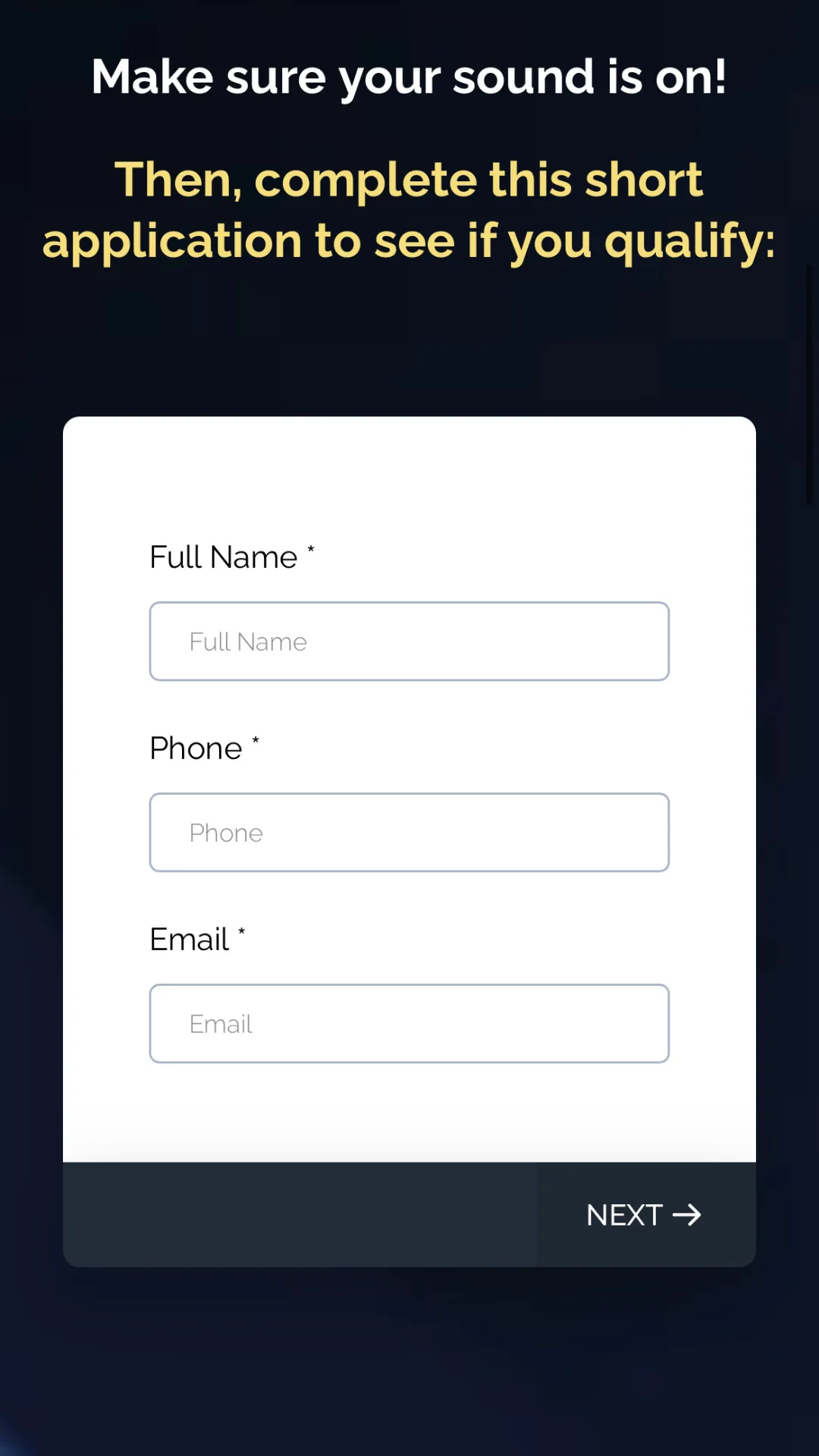Image resolution: width=819 pixels, height=1456 pixels.
Task: Continue with the NEXT button
Action: pyautogui.click(x=645, y=1215)
